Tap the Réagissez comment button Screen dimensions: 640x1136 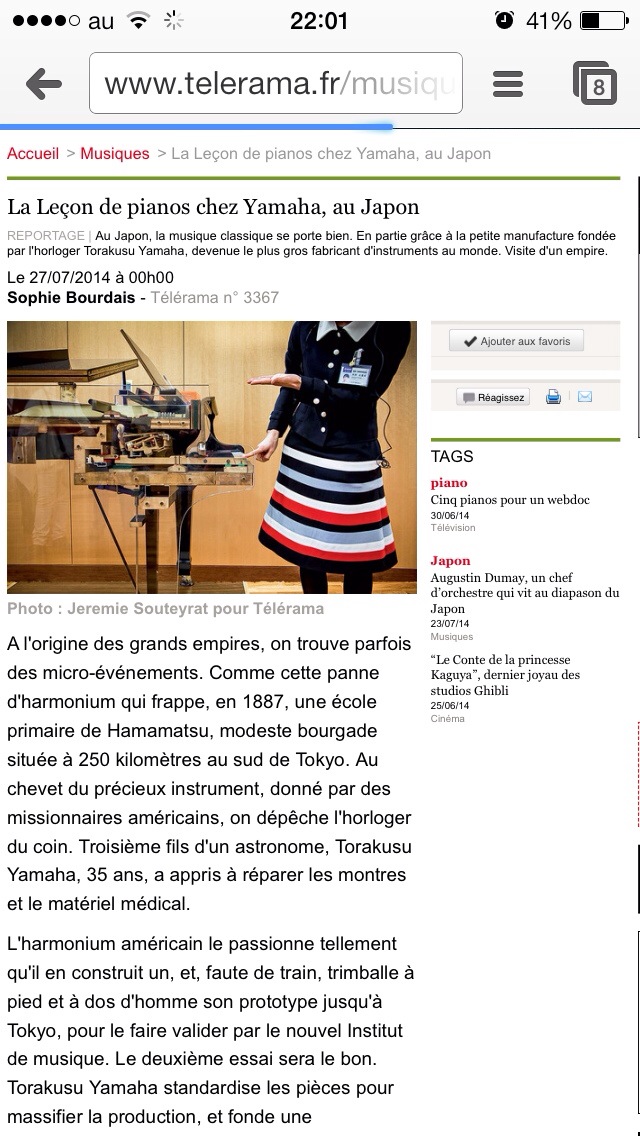(x=493, y=397)
